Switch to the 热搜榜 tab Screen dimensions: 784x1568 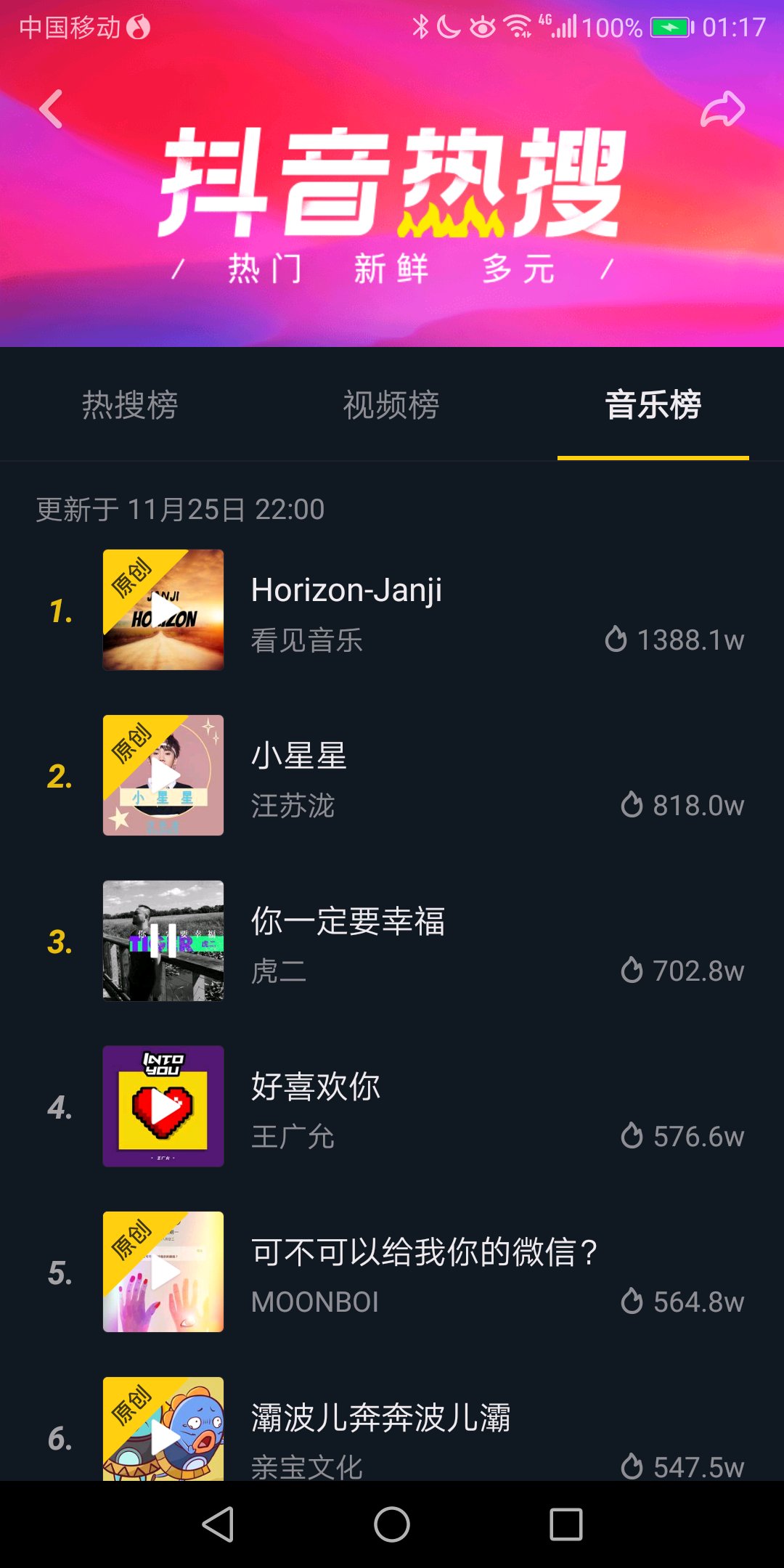click(x=130, y=405)
